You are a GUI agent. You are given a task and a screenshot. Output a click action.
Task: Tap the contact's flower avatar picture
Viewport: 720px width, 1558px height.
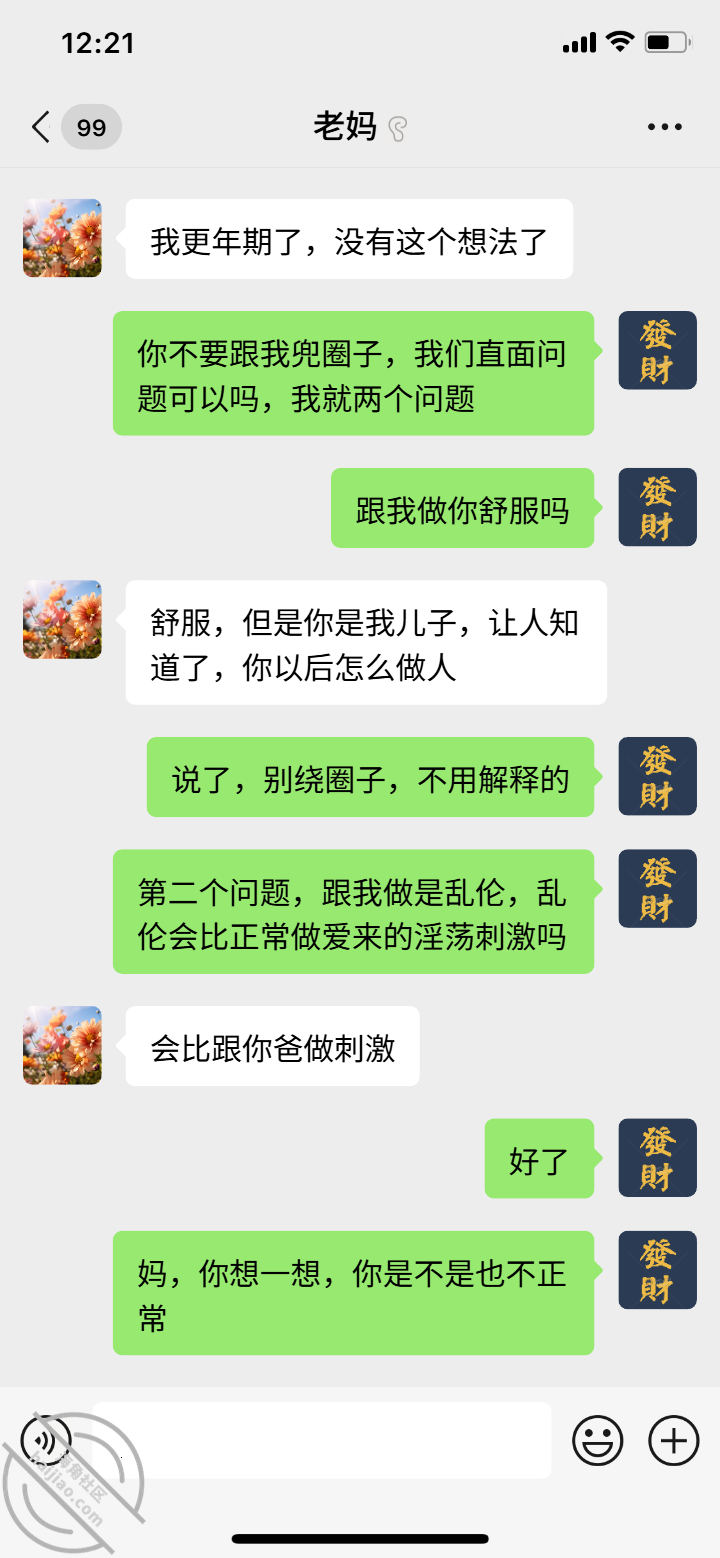(x=61, y=238)
